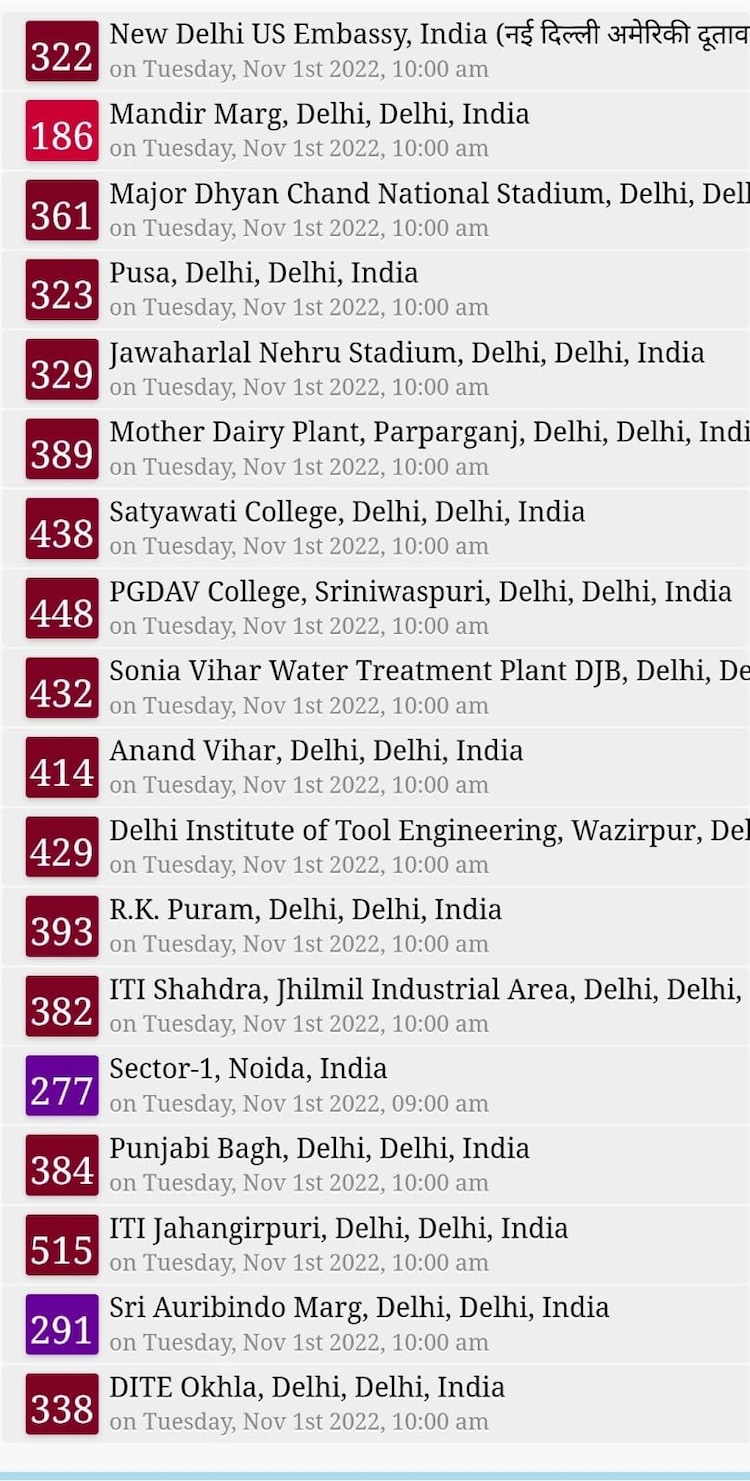750x1481 pixels.
Task: View the Punjabi Bagh station details
Action: [x=319, y=1149]
